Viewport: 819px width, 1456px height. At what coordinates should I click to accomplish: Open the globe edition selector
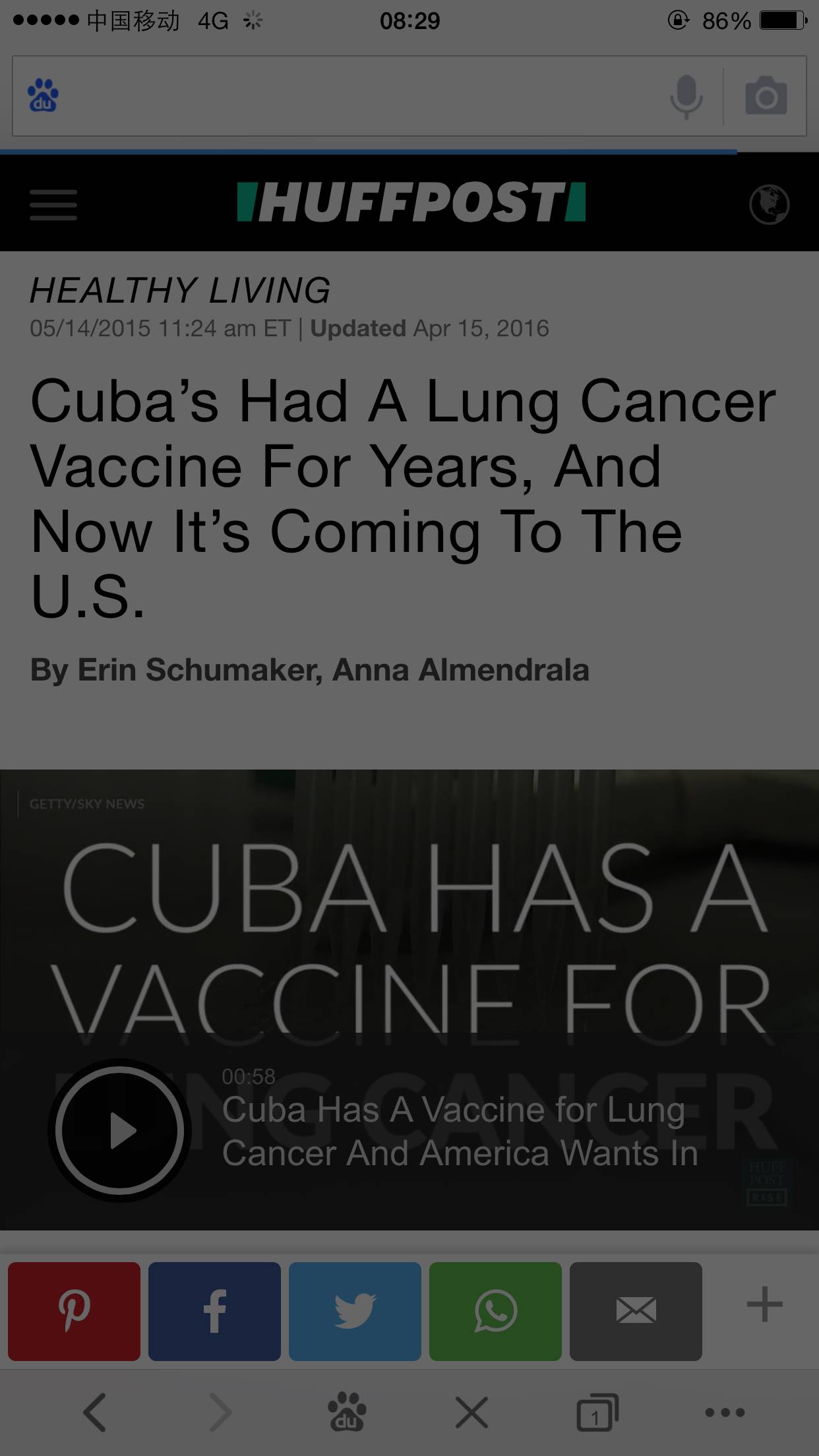(x=769, y=204)
